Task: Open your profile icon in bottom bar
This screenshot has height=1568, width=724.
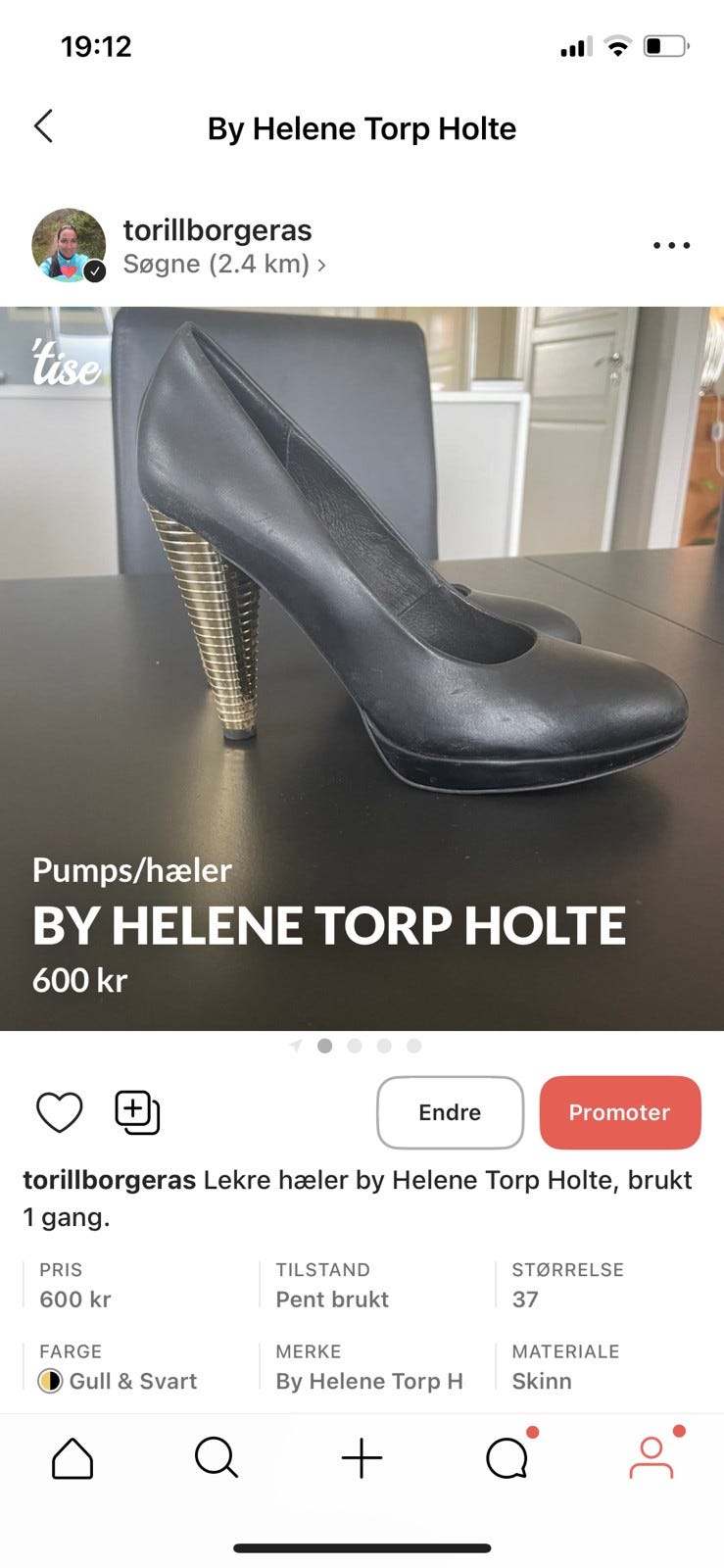Action: click(x=652, y=1457)
